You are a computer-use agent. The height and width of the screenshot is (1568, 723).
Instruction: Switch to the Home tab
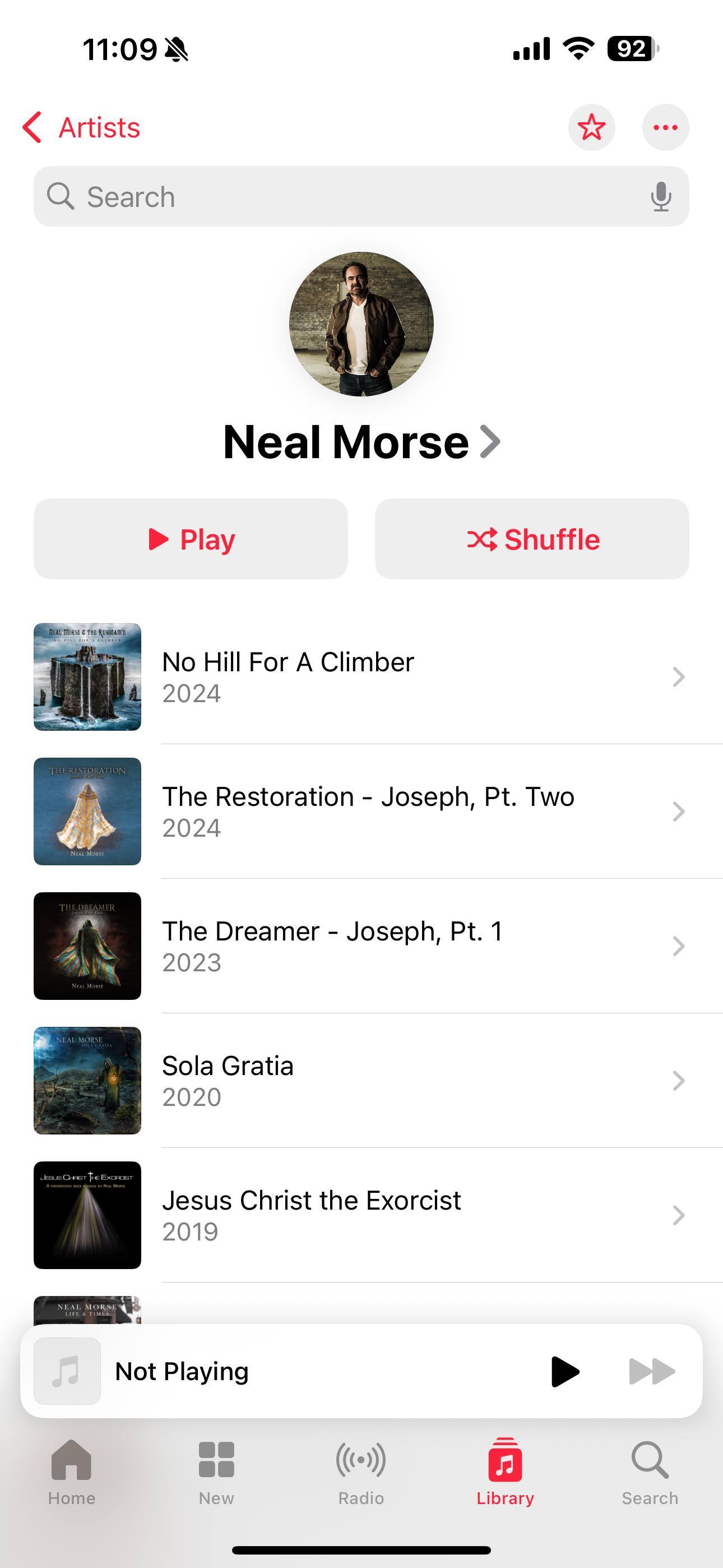72,1471
